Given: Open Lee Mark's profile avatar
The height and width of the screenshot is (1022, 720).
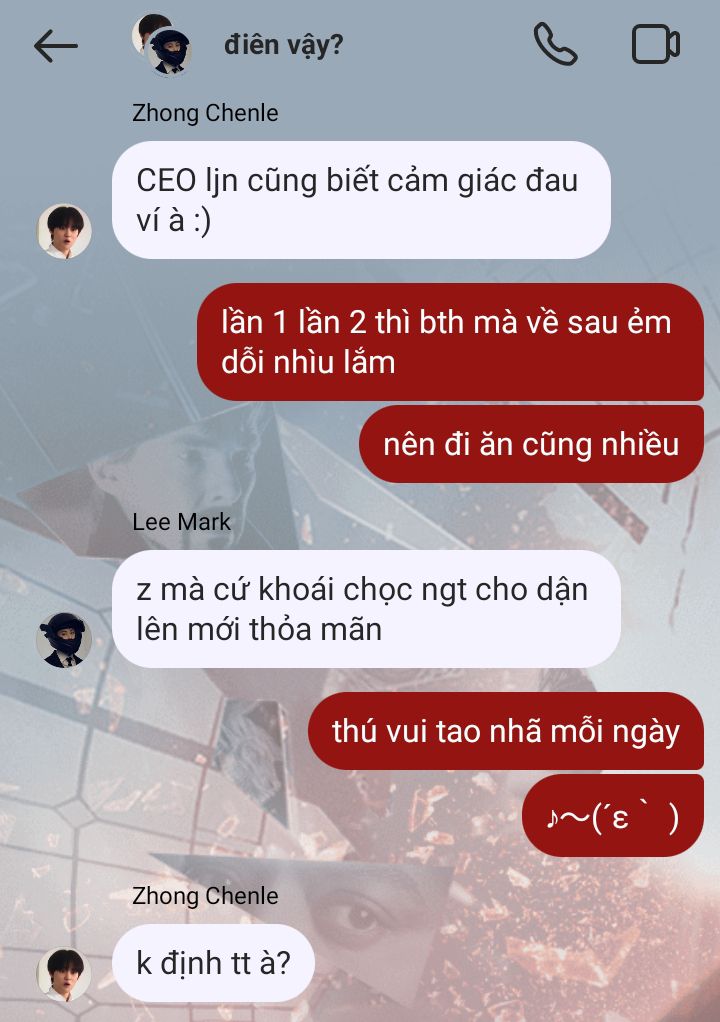Looking at the screenshot, I should [x=64, y=640].
